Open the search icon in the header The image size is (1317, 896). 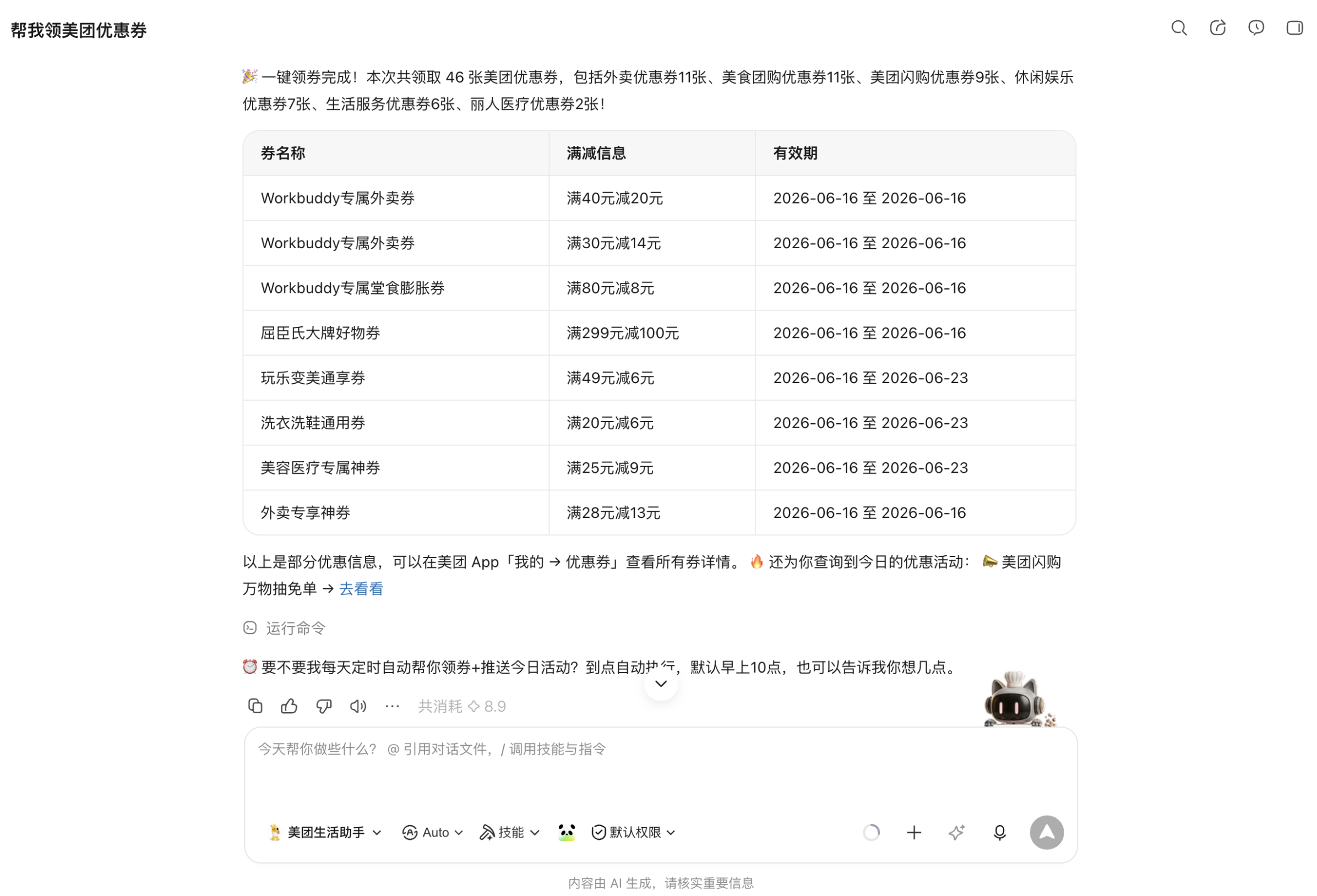click(x=1179, y=28)
